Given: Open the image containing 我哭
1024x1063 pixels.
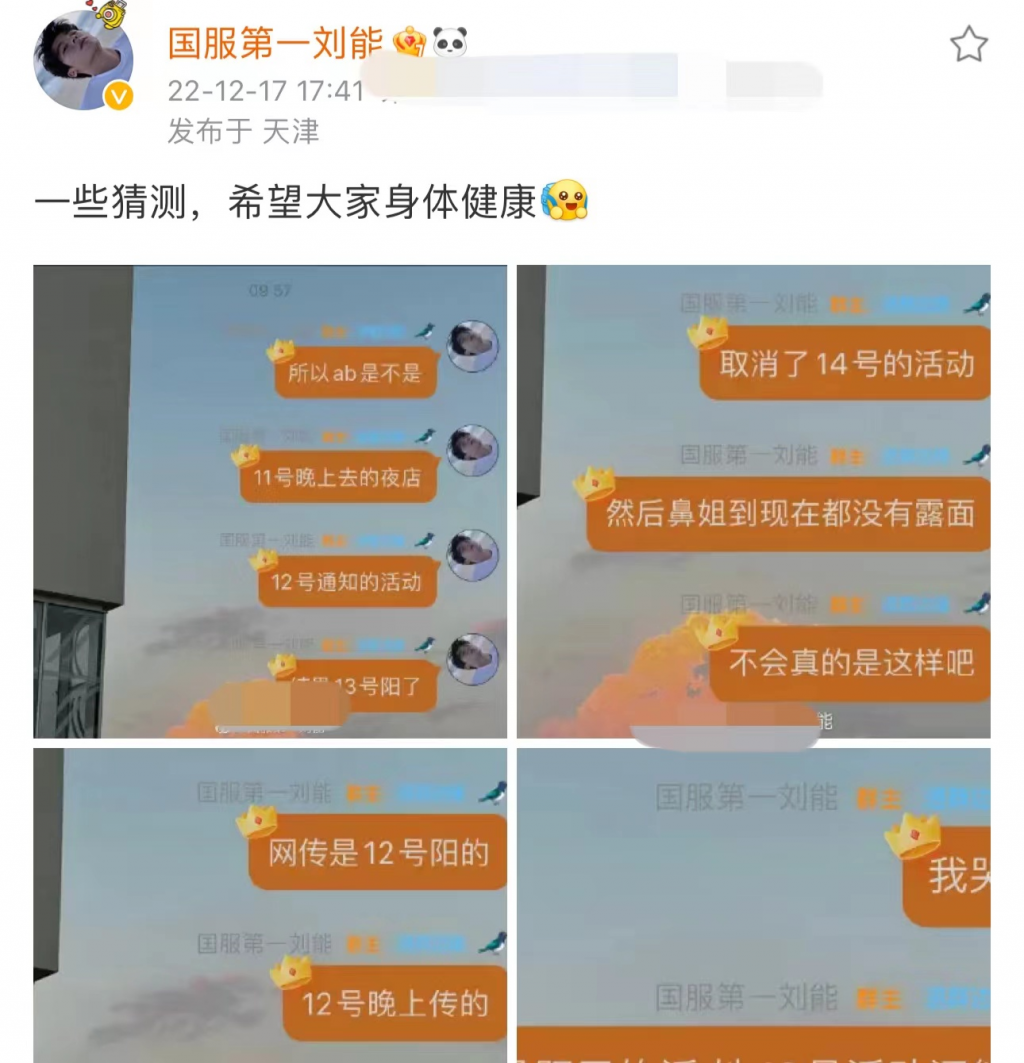Looking at the screenshot, I should 753,905.
